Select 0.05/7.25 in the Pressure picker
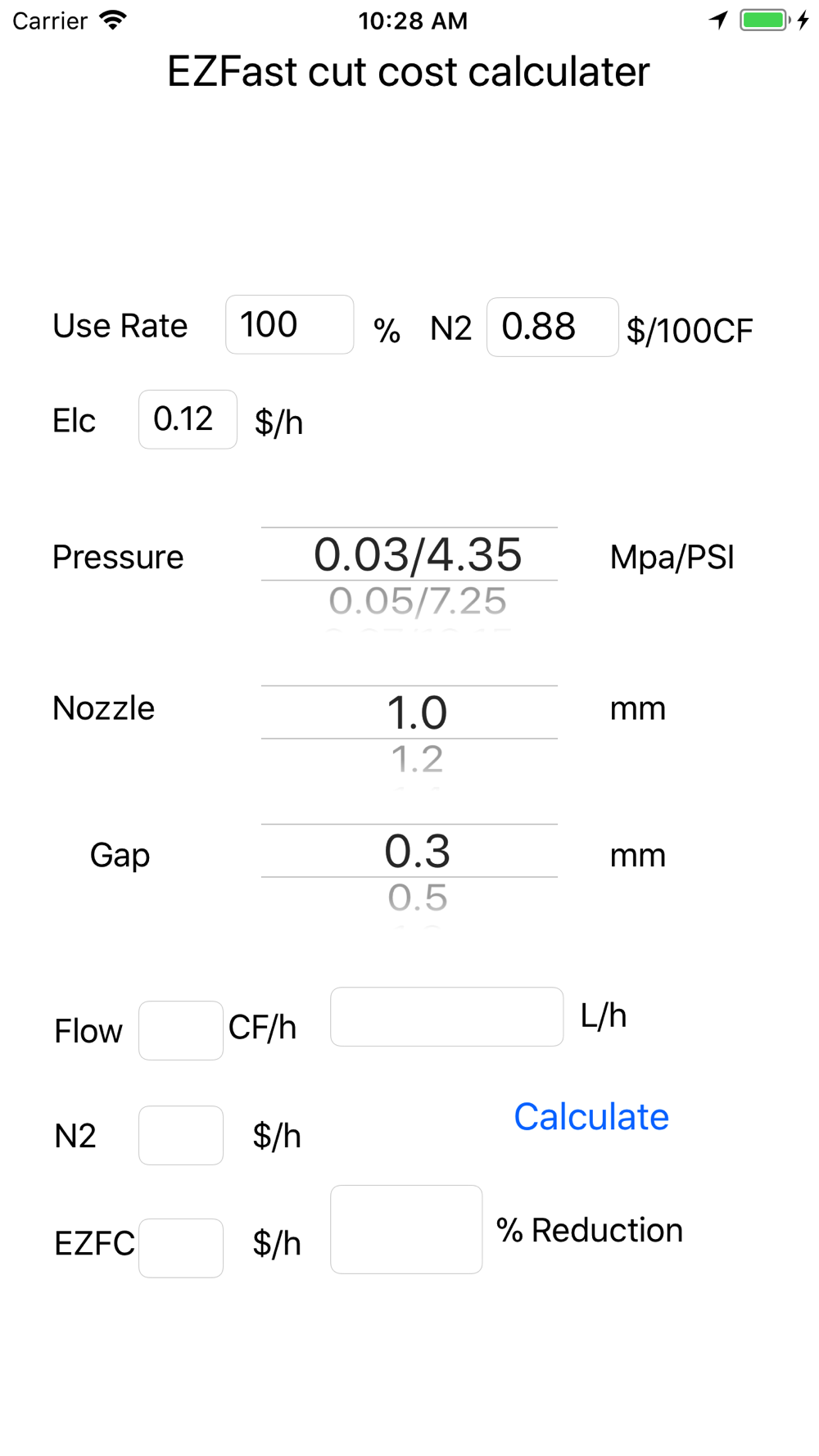The image size is (819, 1456). (x=418, y=601)
